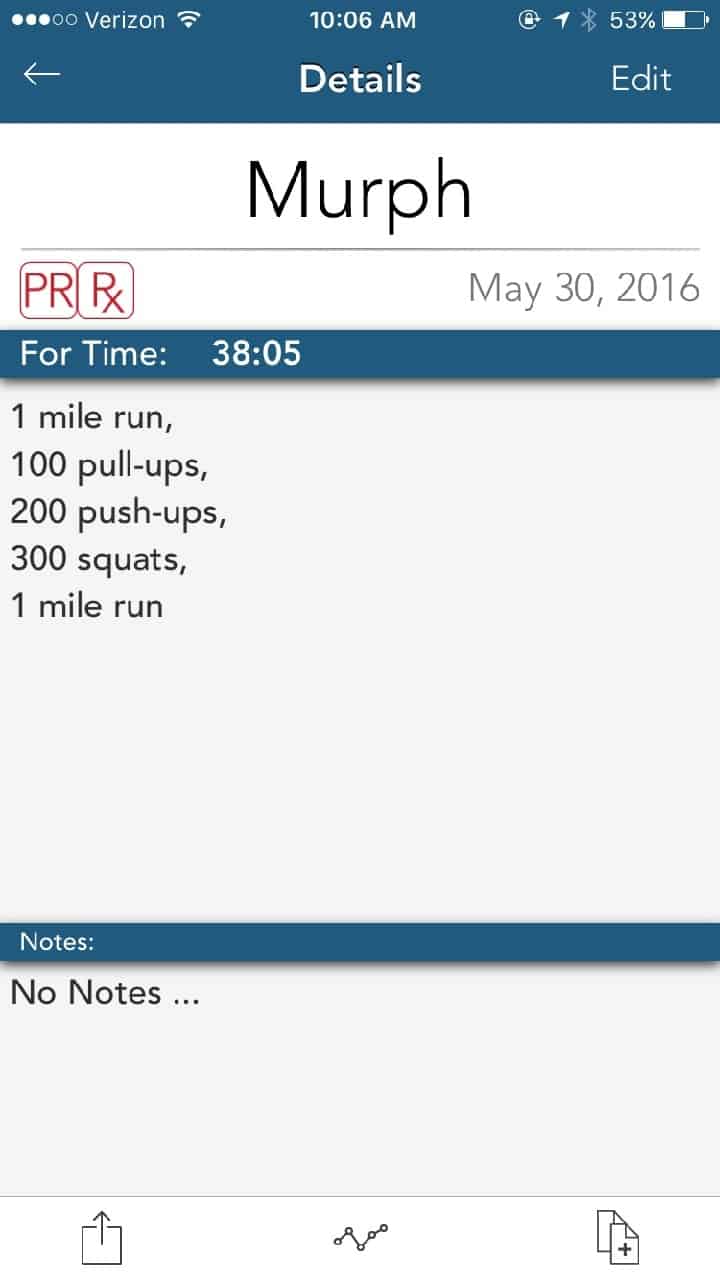This screenshot has width=720, height=1280.
Task: Share the Murph workout result
Action: coord(100,1236)
